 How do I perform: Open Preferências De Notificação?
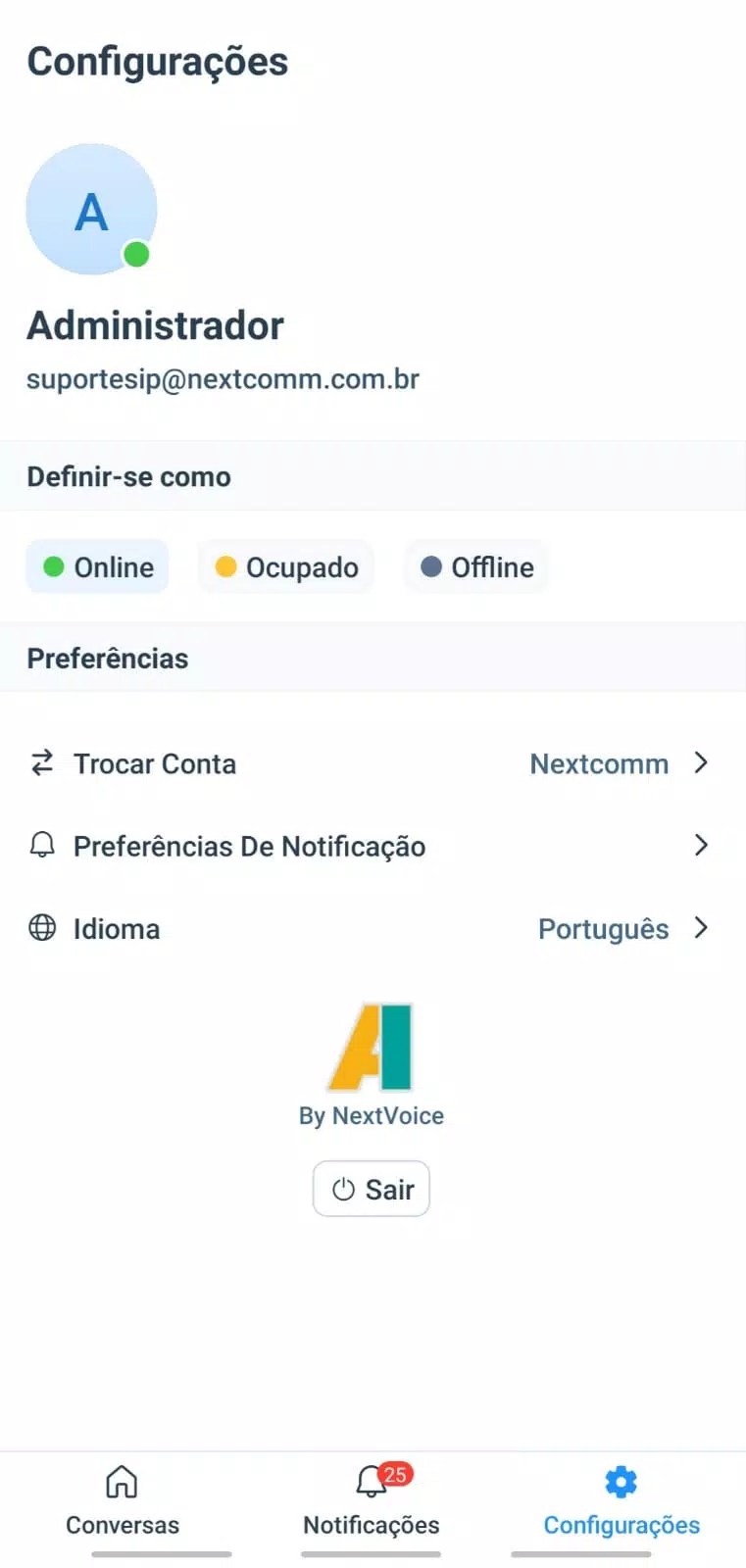pyautogui.click(x=371, y=846)
